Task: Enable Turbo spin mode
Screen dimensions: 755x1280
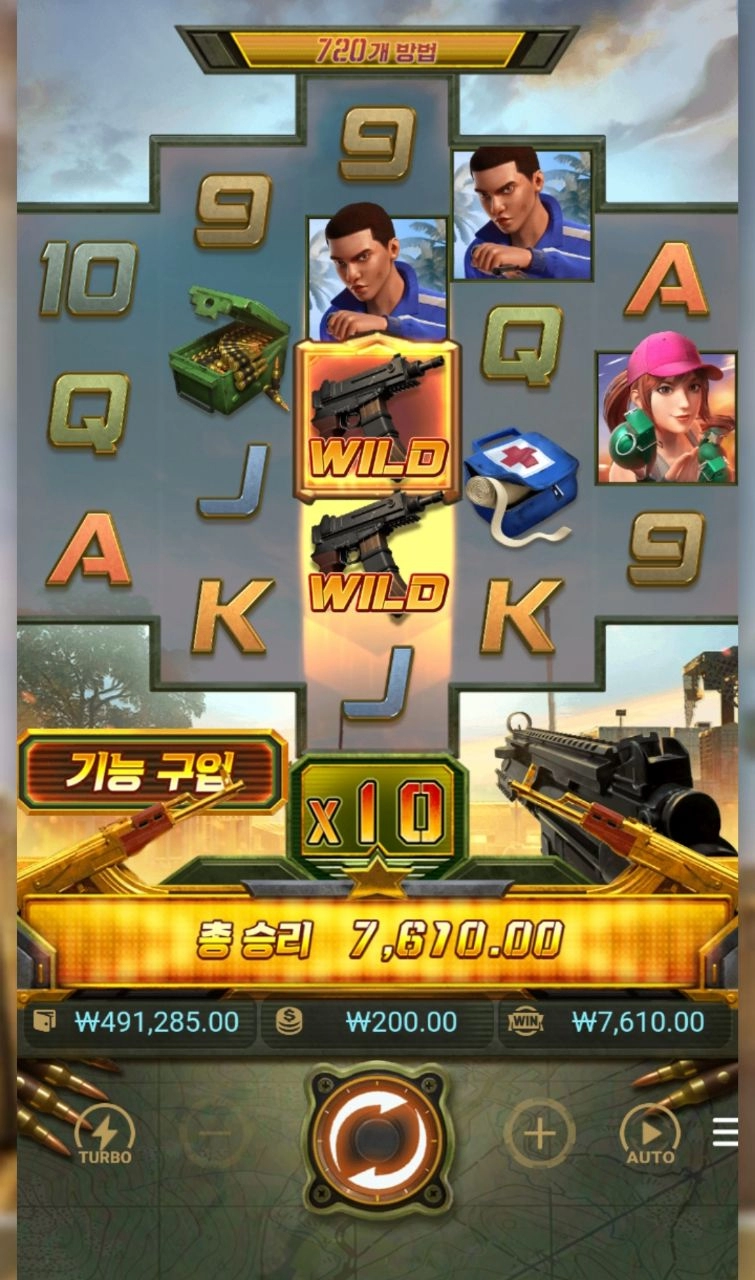Action: coord(105,1136)
